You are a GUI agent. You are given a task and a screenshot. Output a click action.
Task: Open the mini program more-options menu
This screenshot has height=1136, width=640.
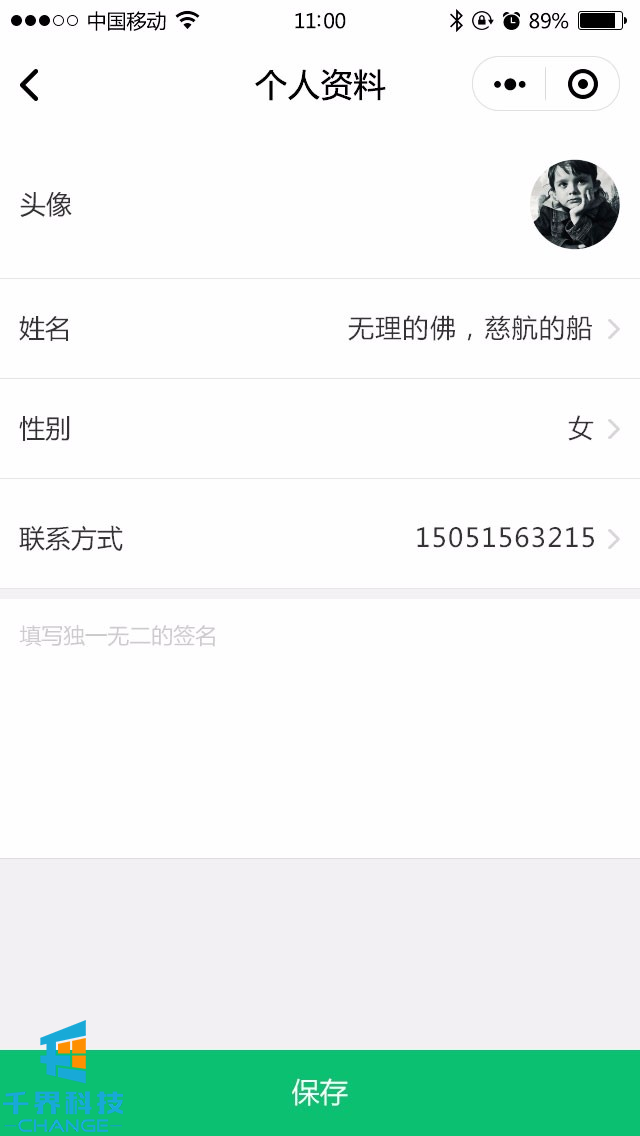tap(509, 84)
